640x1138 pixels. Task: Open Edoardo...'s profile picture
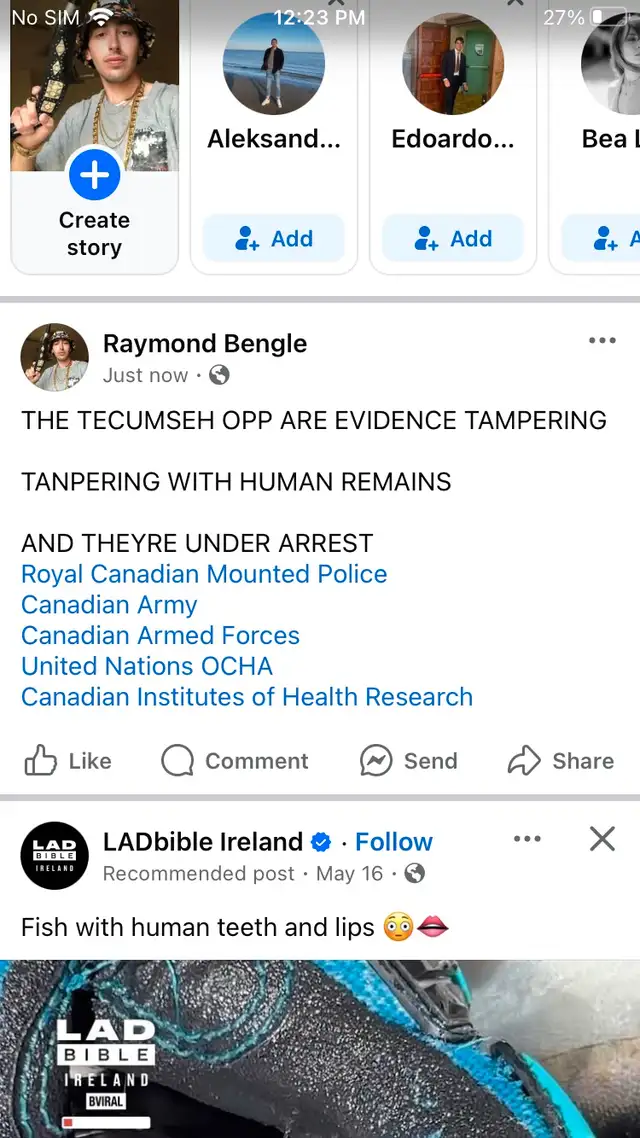(x=453, y=64)
